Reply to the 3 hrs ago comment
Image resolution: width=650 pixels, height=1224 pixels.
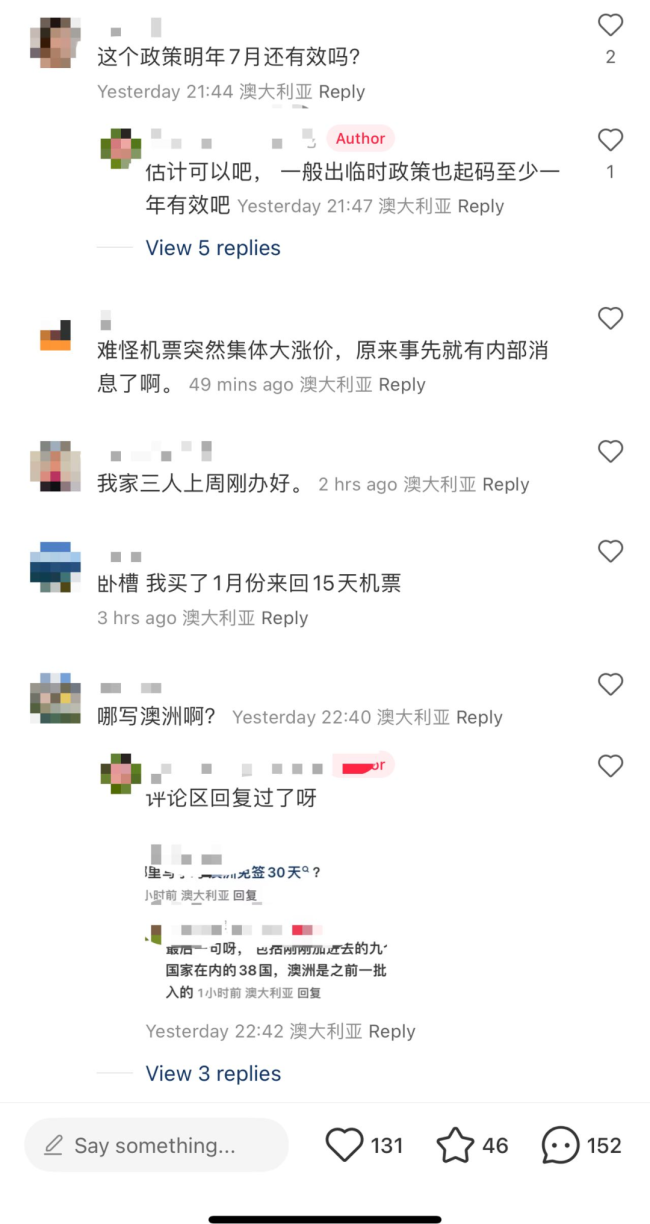284,619
